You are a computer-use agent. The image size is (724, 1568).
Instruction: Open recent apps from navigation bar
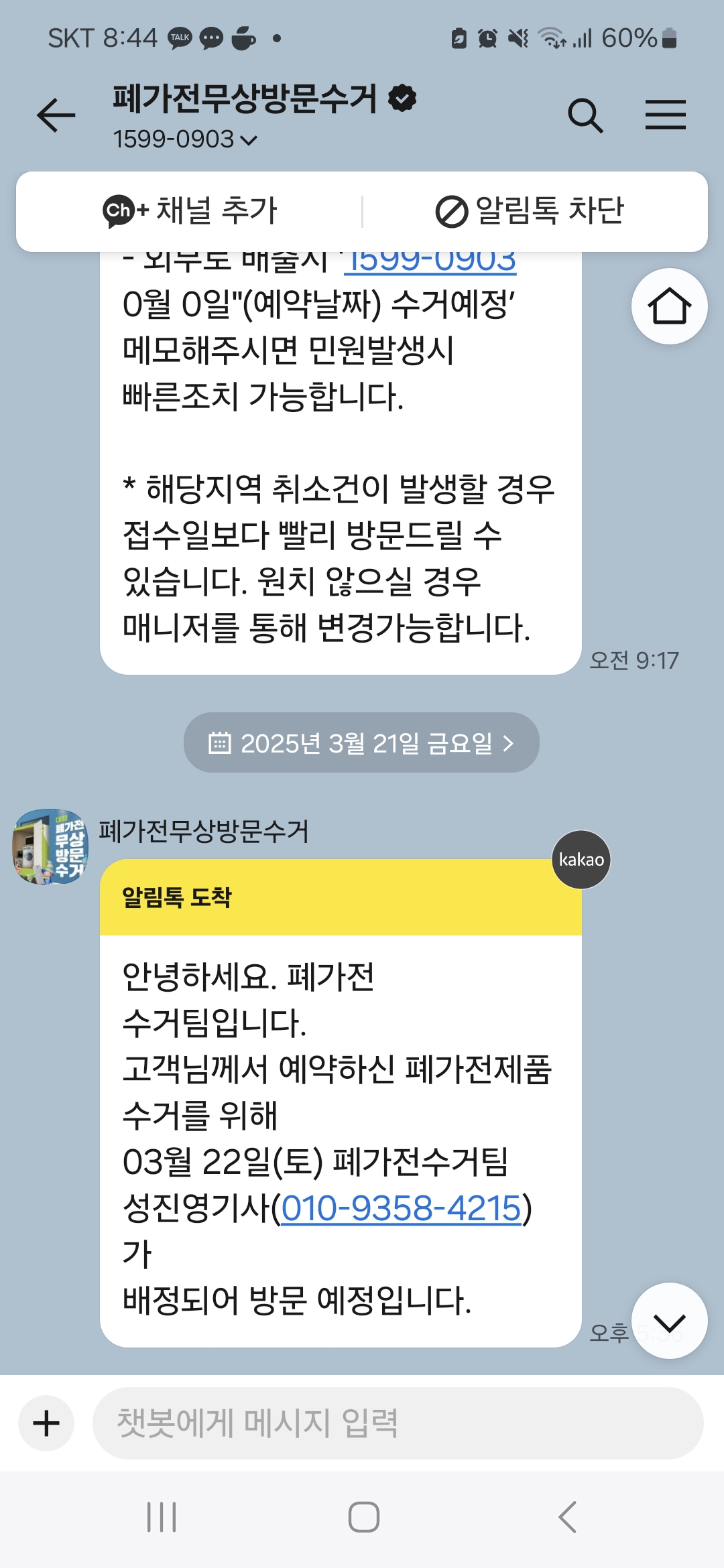[162, 1517]
